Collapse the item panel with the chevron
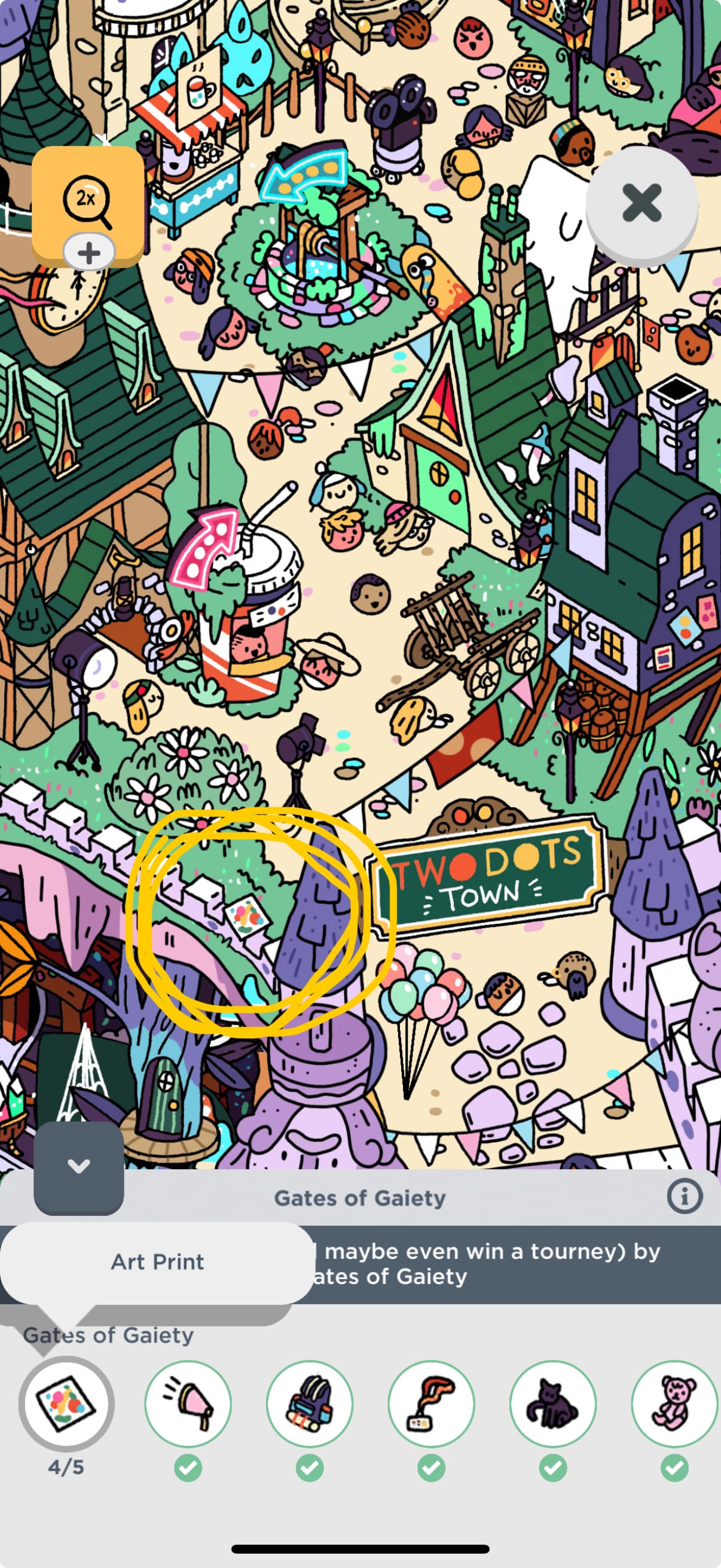 pos(78,1166)
